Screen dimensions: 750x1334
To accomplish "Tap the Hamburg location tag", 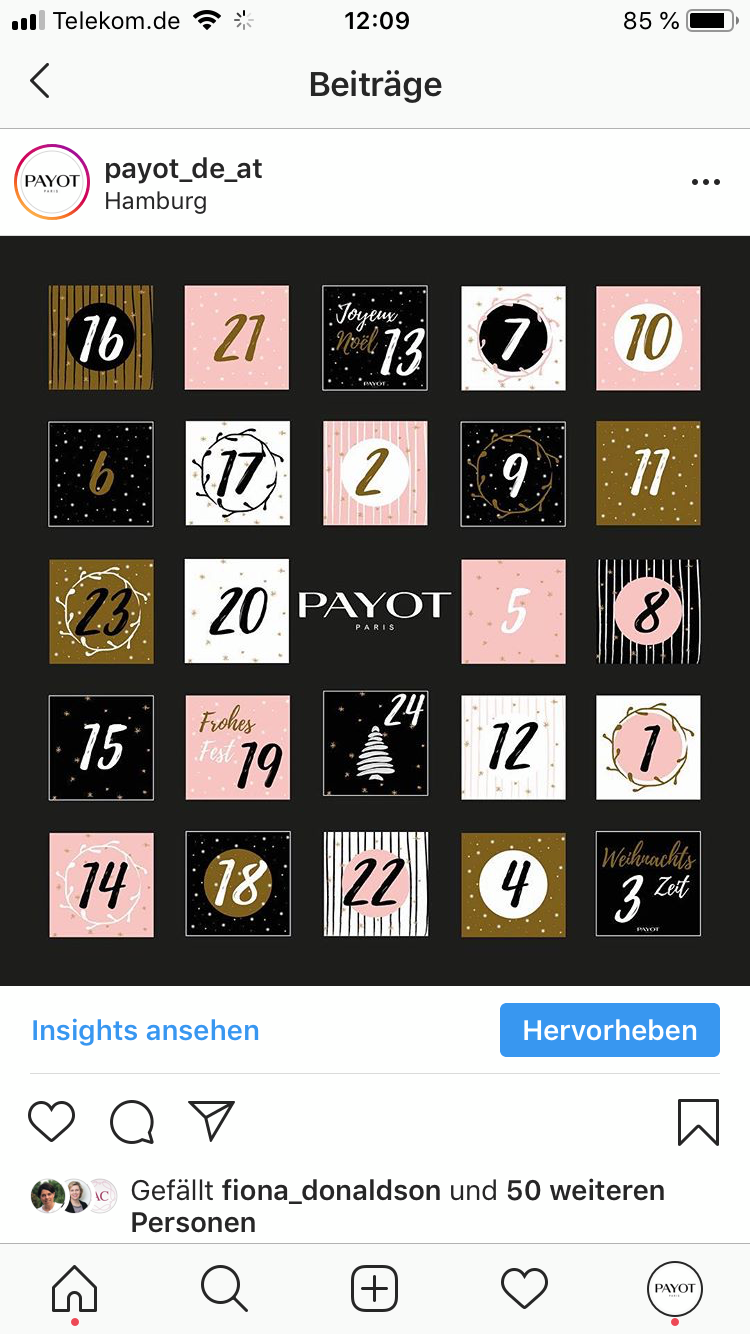I will click(x=155, y=201).
